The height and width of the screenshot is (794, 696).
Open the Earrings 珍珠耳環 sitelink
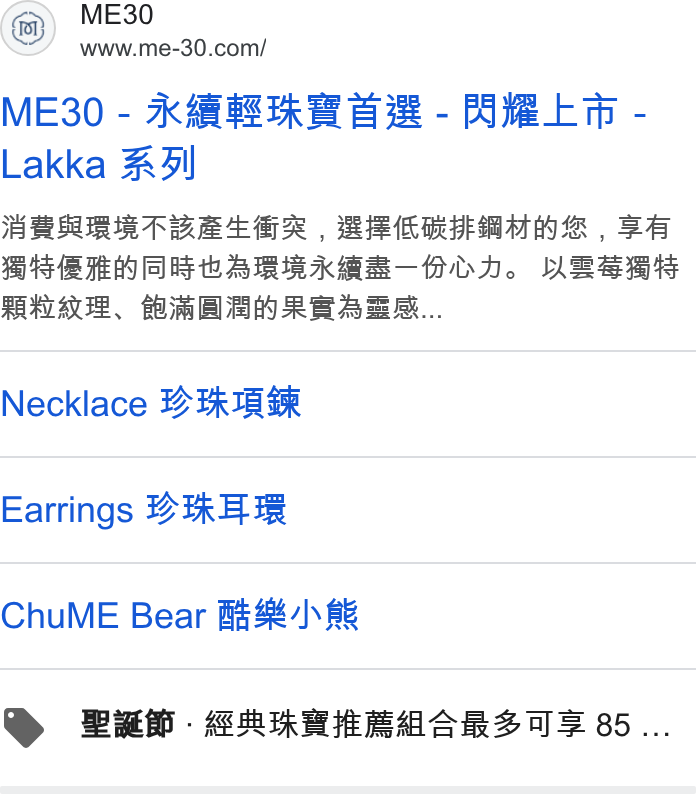[144, 509]
